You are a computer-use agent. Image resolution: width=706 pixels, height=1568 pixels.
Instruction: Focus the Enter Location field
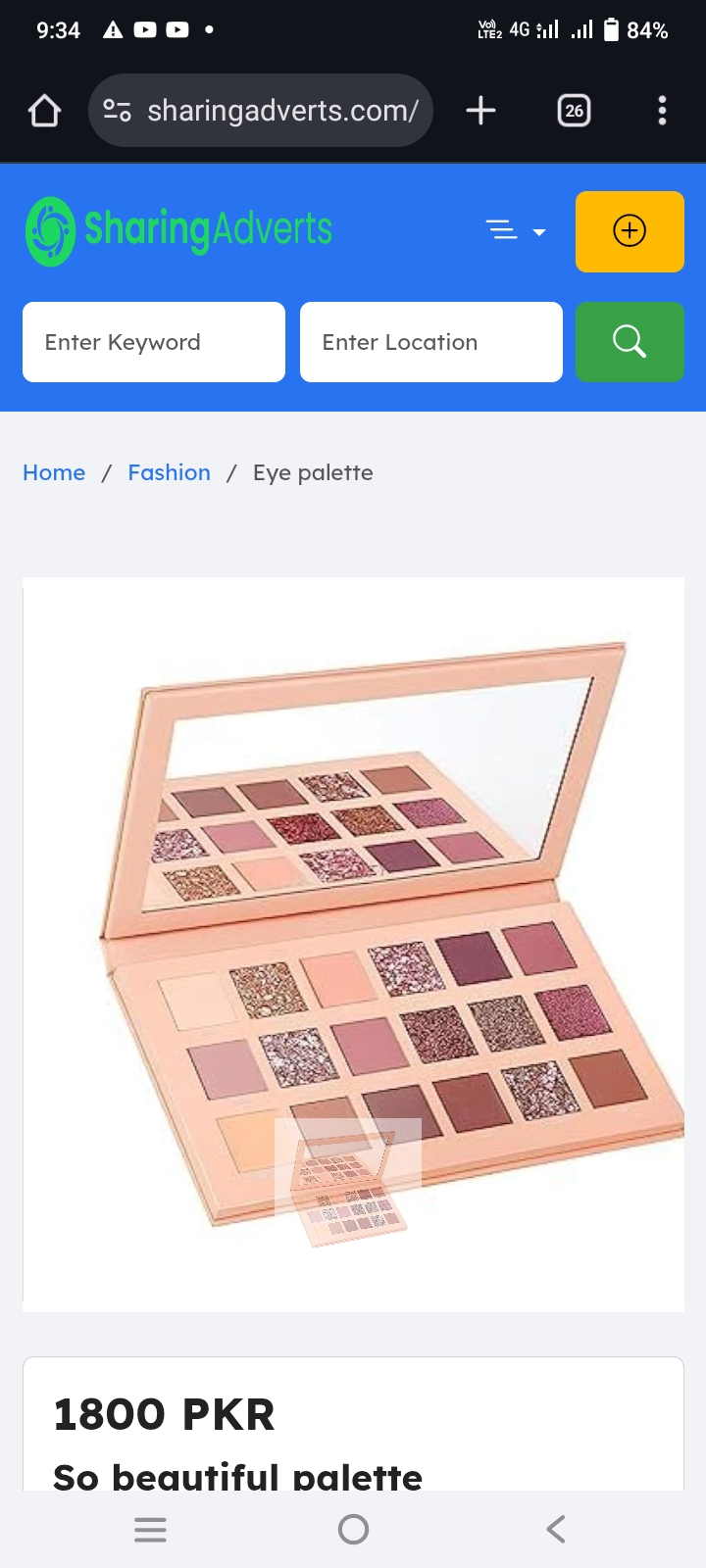tap(431, 342)
